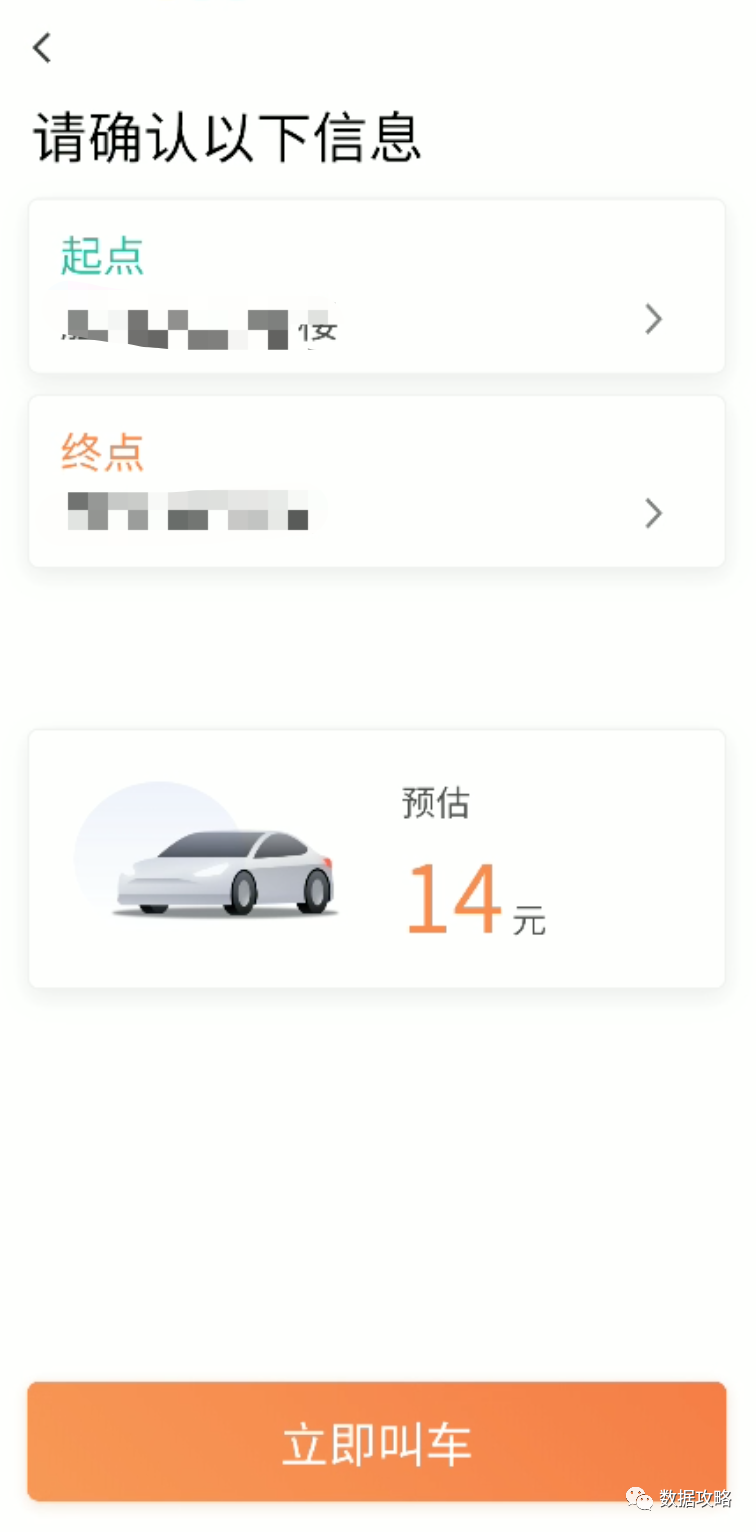Tap the 立即叫车 button
Viewport: 756px width, 1532px height.
[376, 1441]
